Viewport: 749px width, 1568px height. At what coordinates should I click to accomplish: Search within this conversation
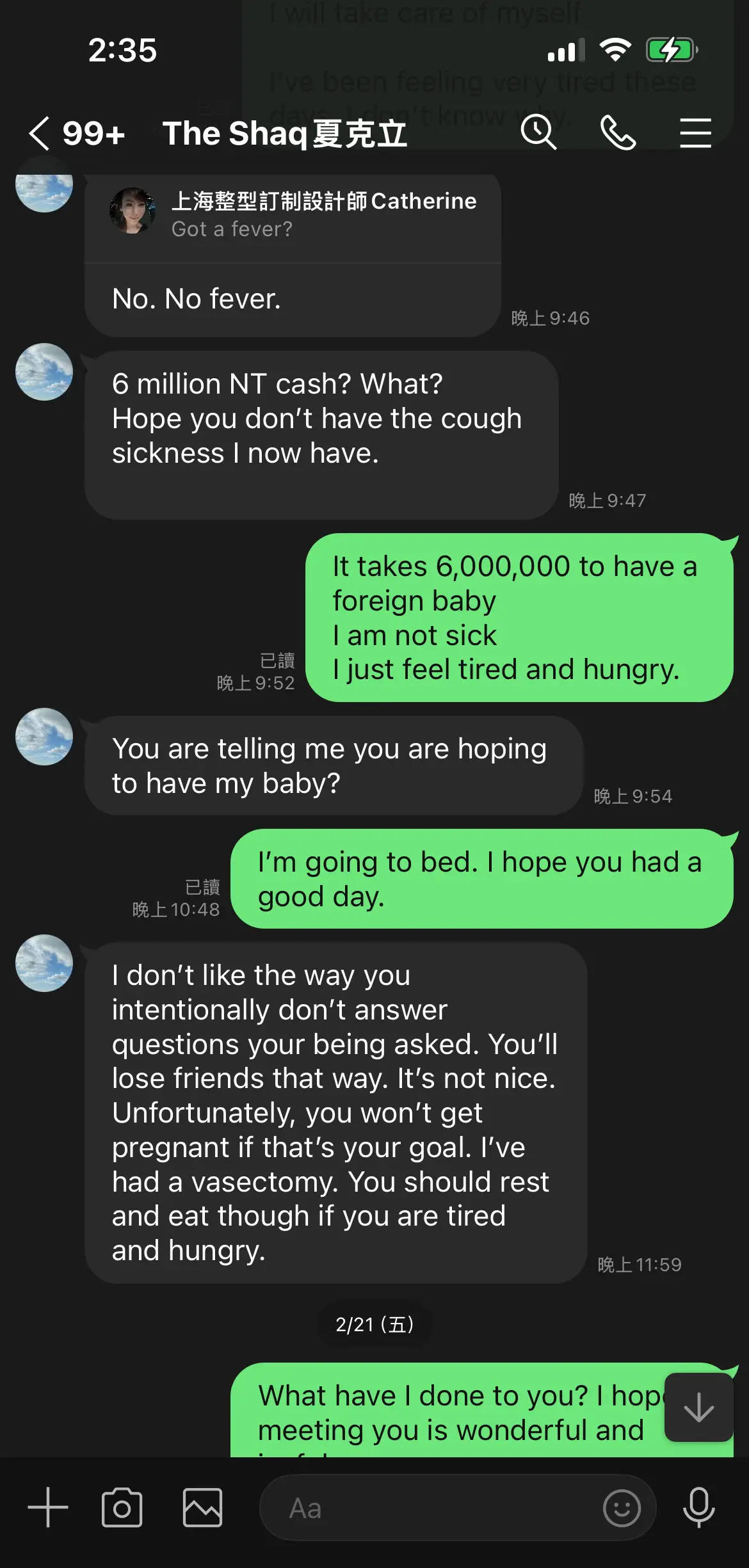point(538,133)
